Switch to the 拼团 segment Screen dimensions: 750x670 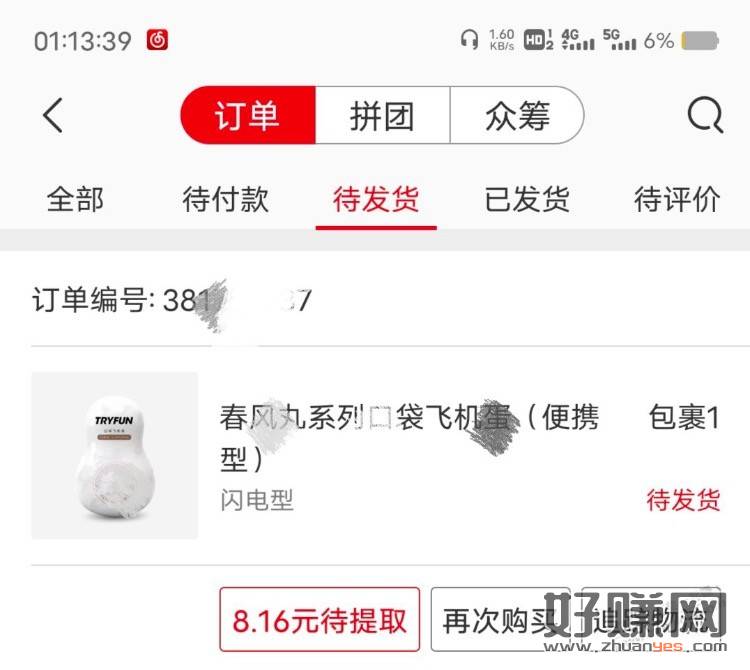pyautogui.click(x=382, y=116)
